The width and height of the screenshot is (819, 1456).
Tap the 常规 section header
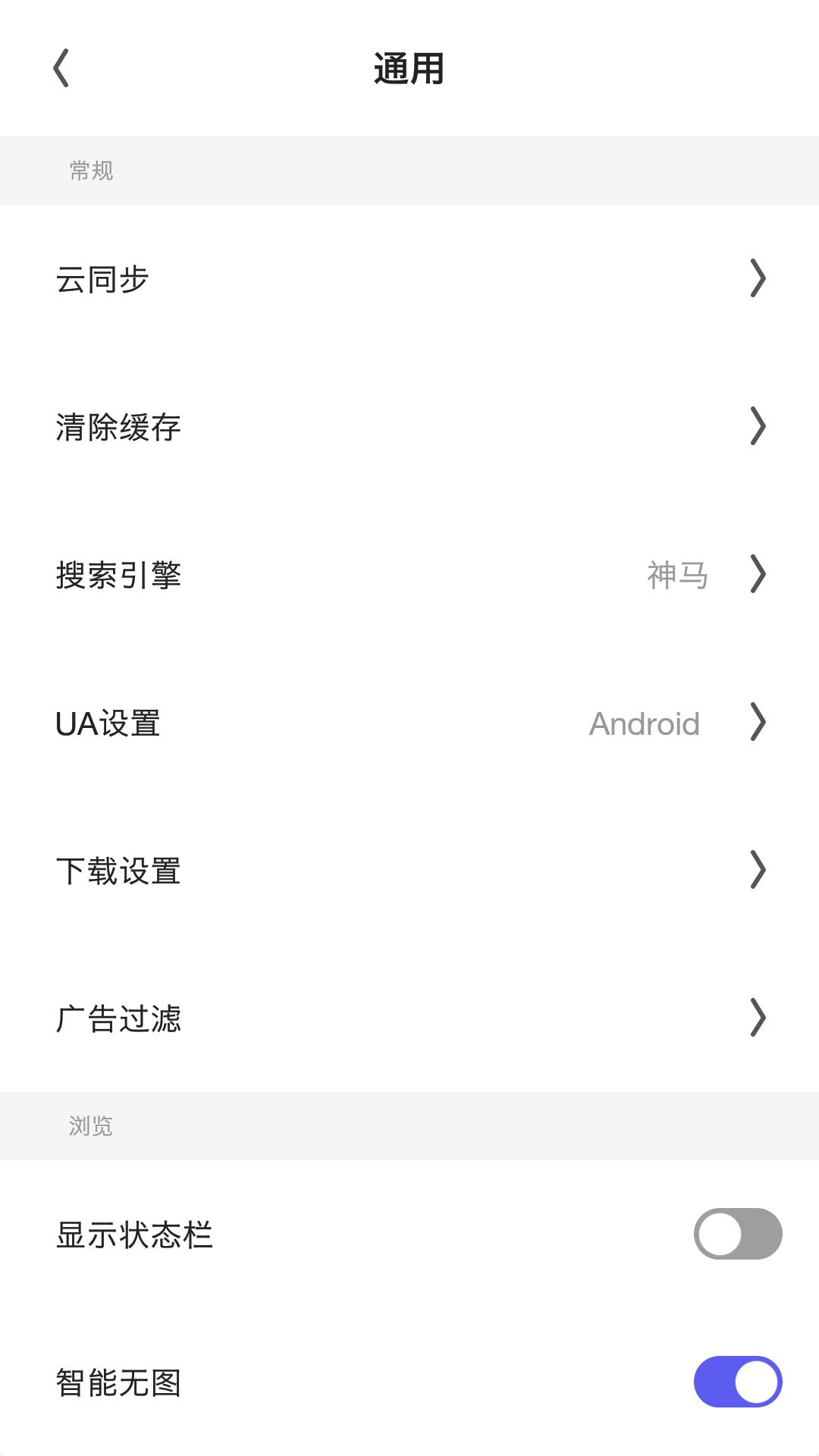(88, 171)
